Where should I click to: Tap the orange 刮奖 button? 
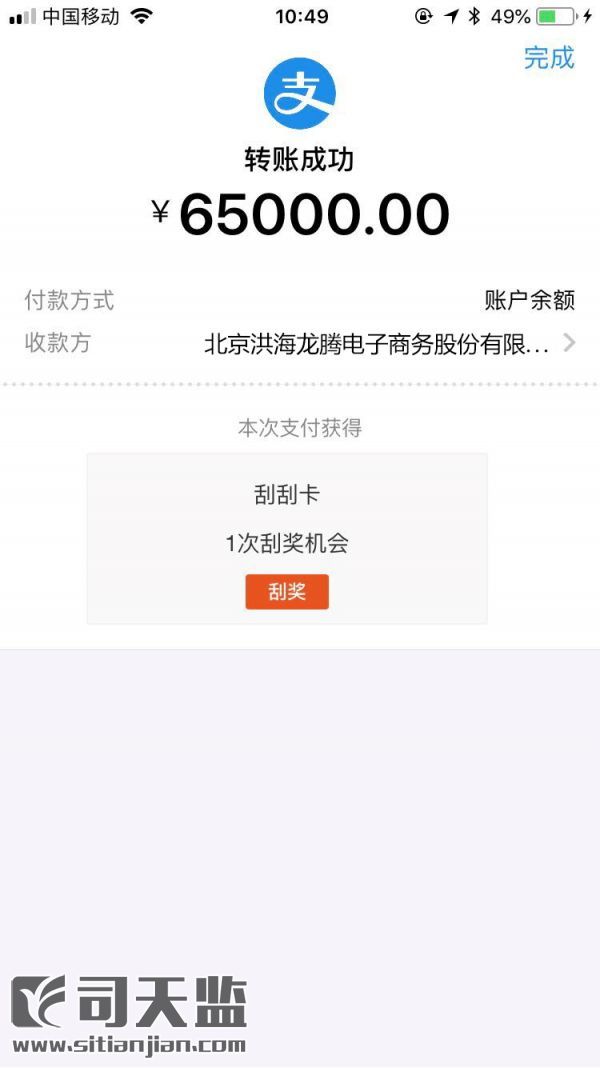(x=287, y=592)
